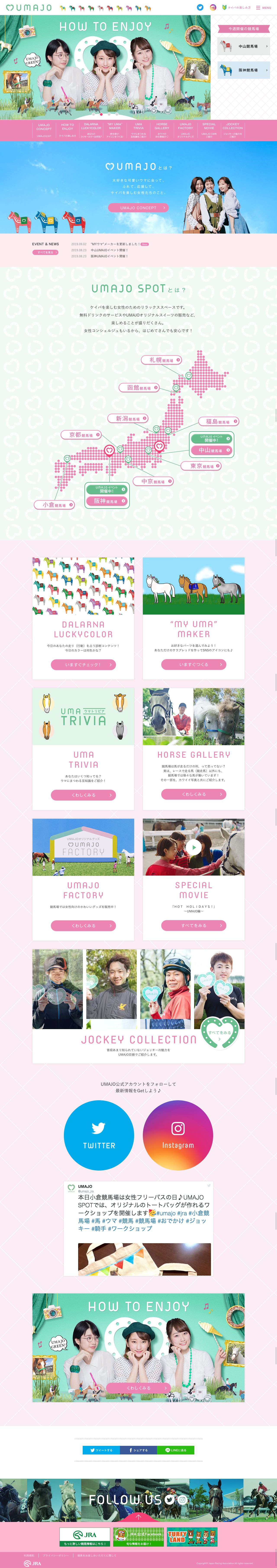Select 札幌競馬場 on the map
277x1568 pixels.
(x=161, y=360)
